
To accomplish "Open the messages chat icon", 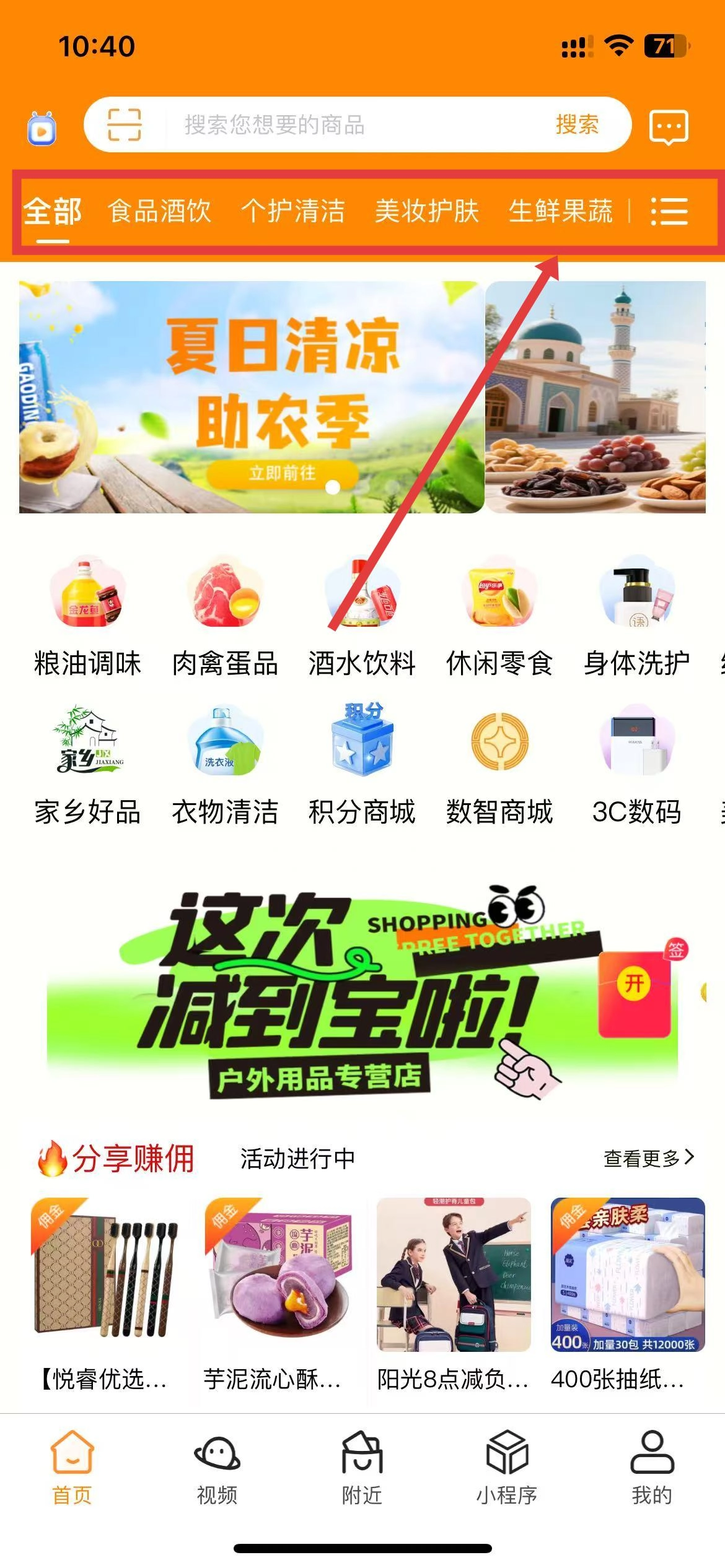I will (669, 127).
